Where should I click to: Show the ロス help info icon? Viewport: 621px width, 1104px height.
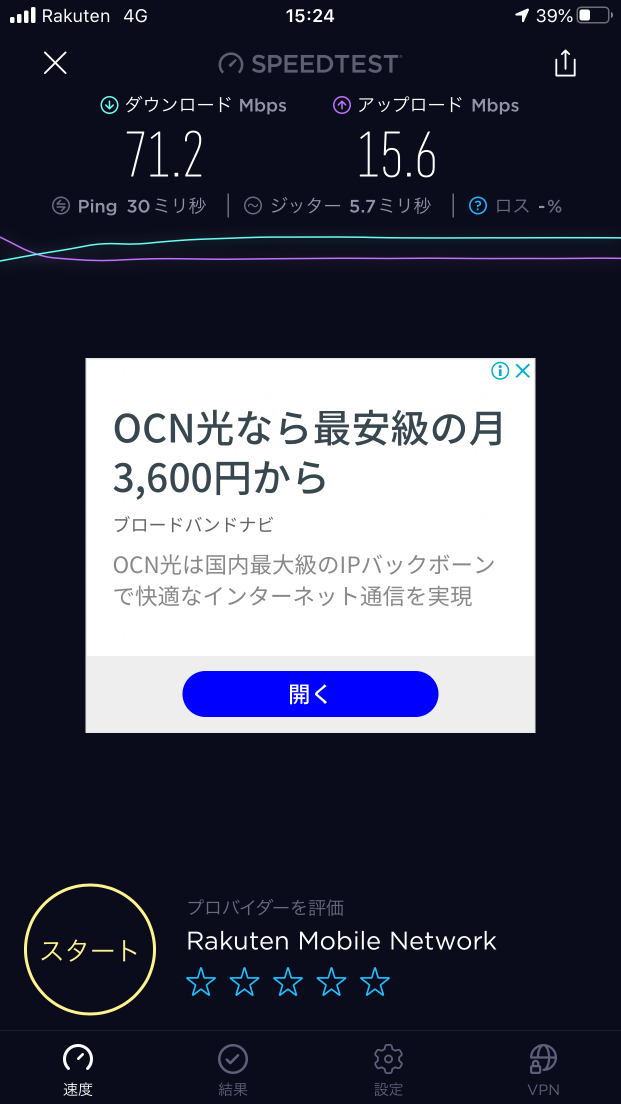pos(478,206)
